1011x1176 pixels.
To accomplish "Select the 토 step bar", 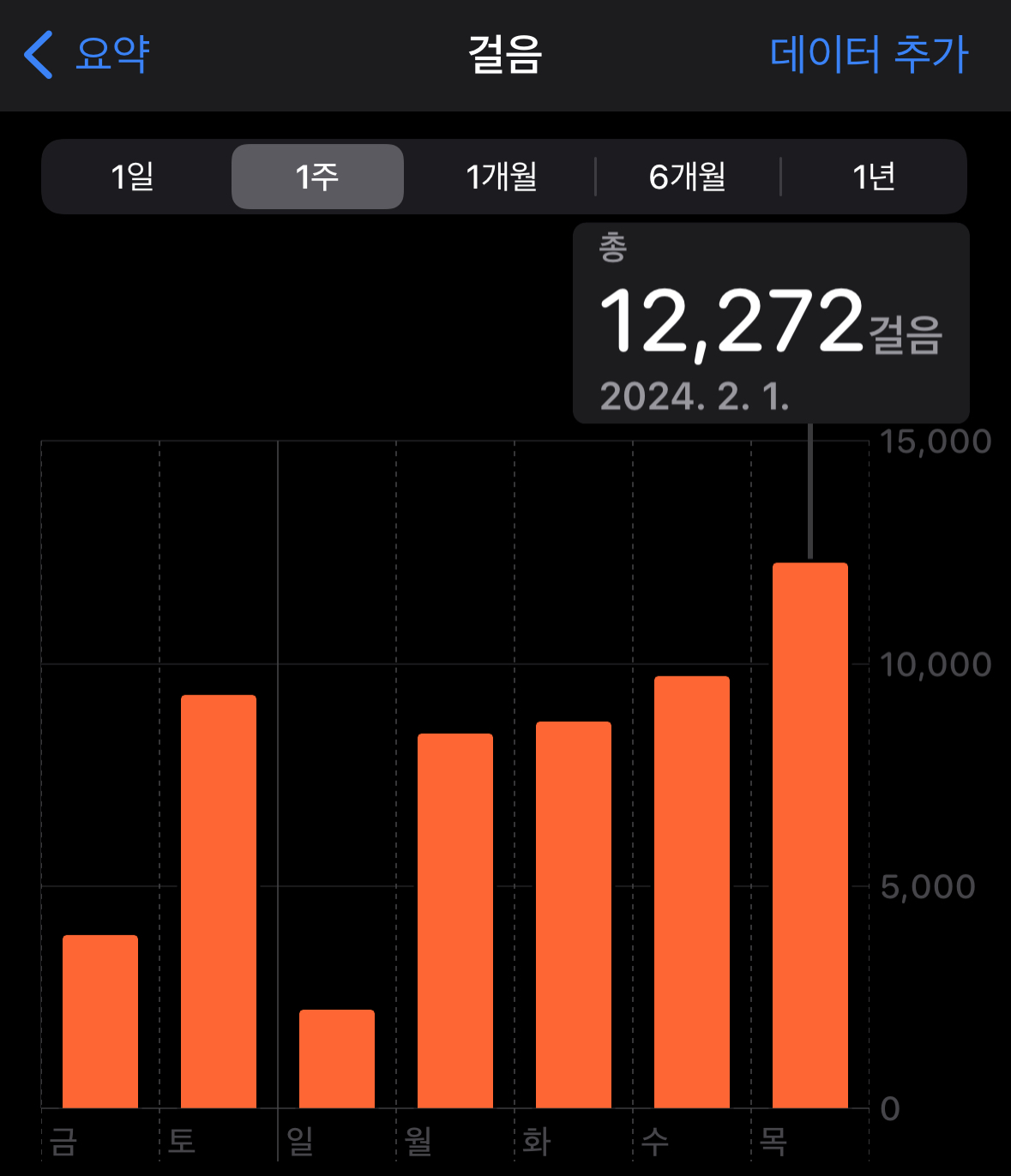I will click(219, 900).
